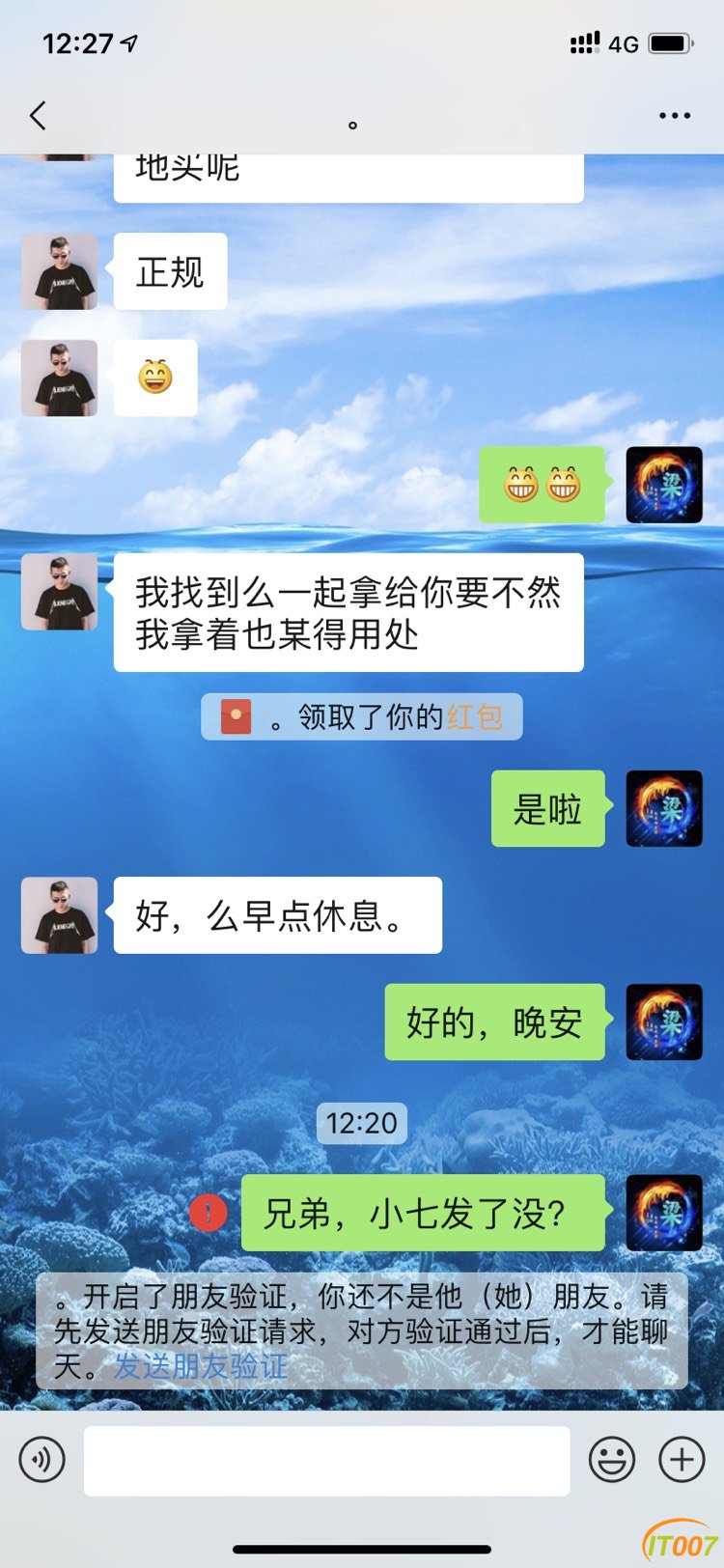Open the plus attachments menu
This screenshot has width=724, height=1568.
coord(682,1460)
